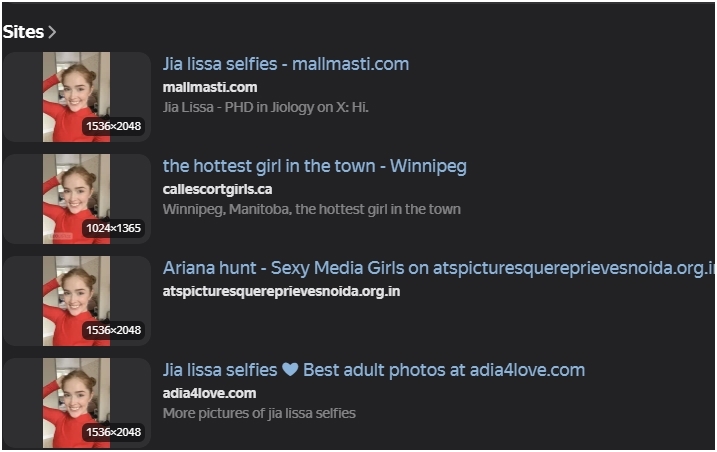The image size is (717, 452).
Task: Open the mallmasti.com result title link
Action: coord(285,64)
